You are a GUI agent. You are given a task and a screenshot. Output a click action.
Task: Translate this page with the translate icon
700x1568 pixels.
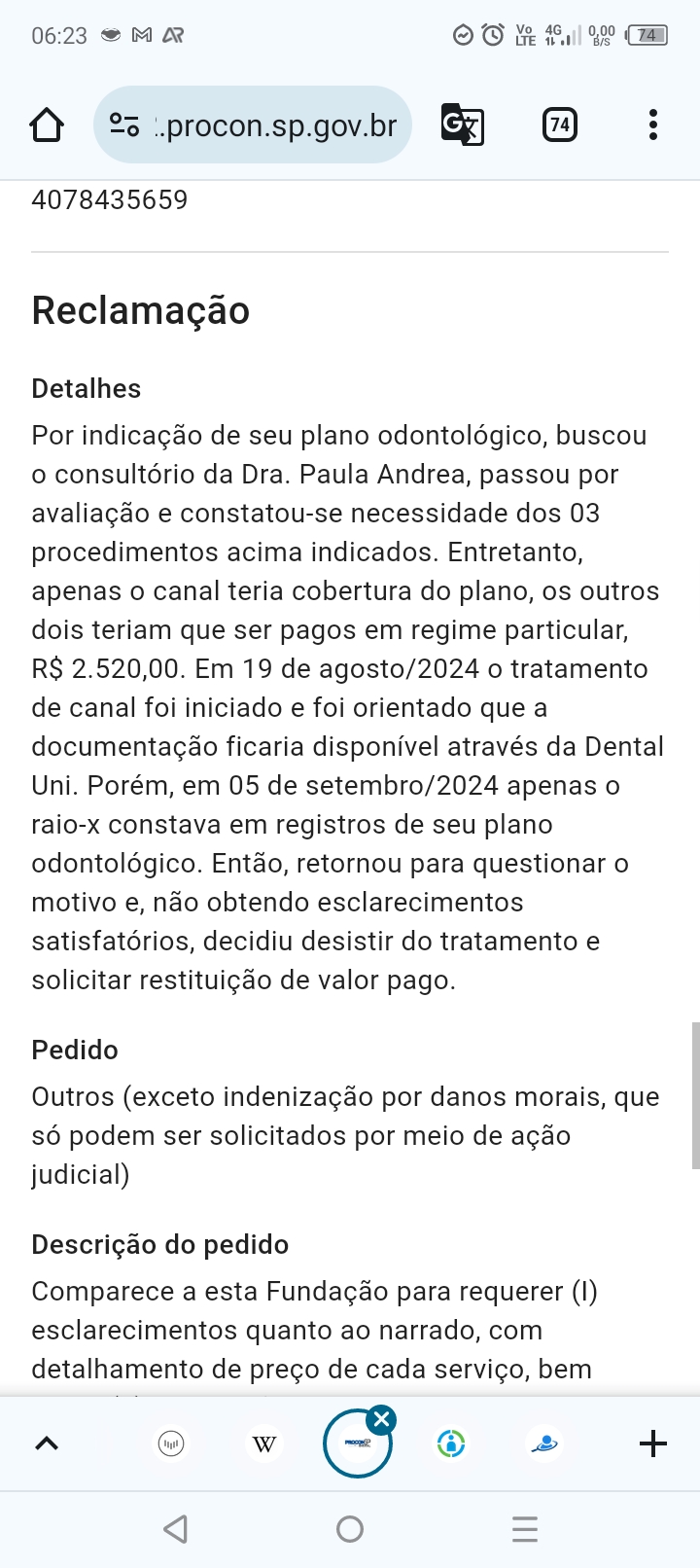coord(462,125)
